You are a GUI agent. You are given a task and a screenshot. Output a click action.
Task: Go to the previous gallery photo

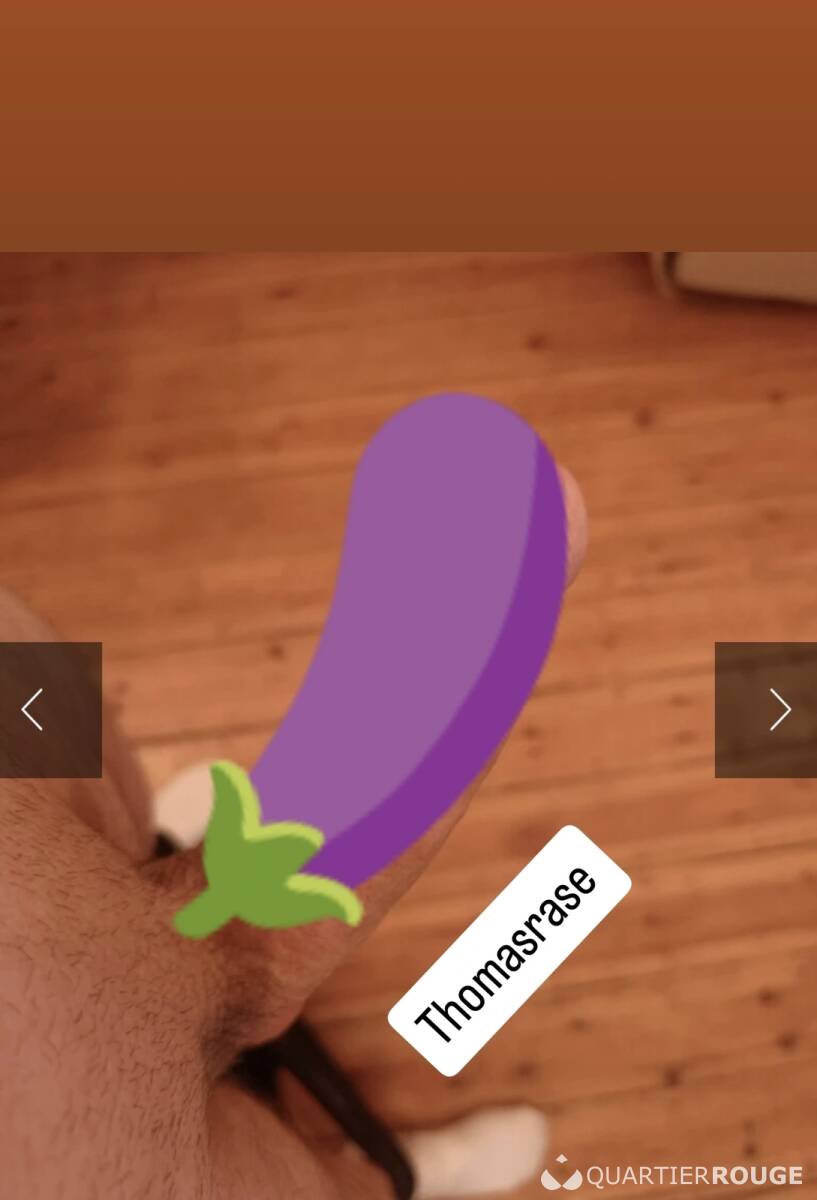tap(50, 710)
